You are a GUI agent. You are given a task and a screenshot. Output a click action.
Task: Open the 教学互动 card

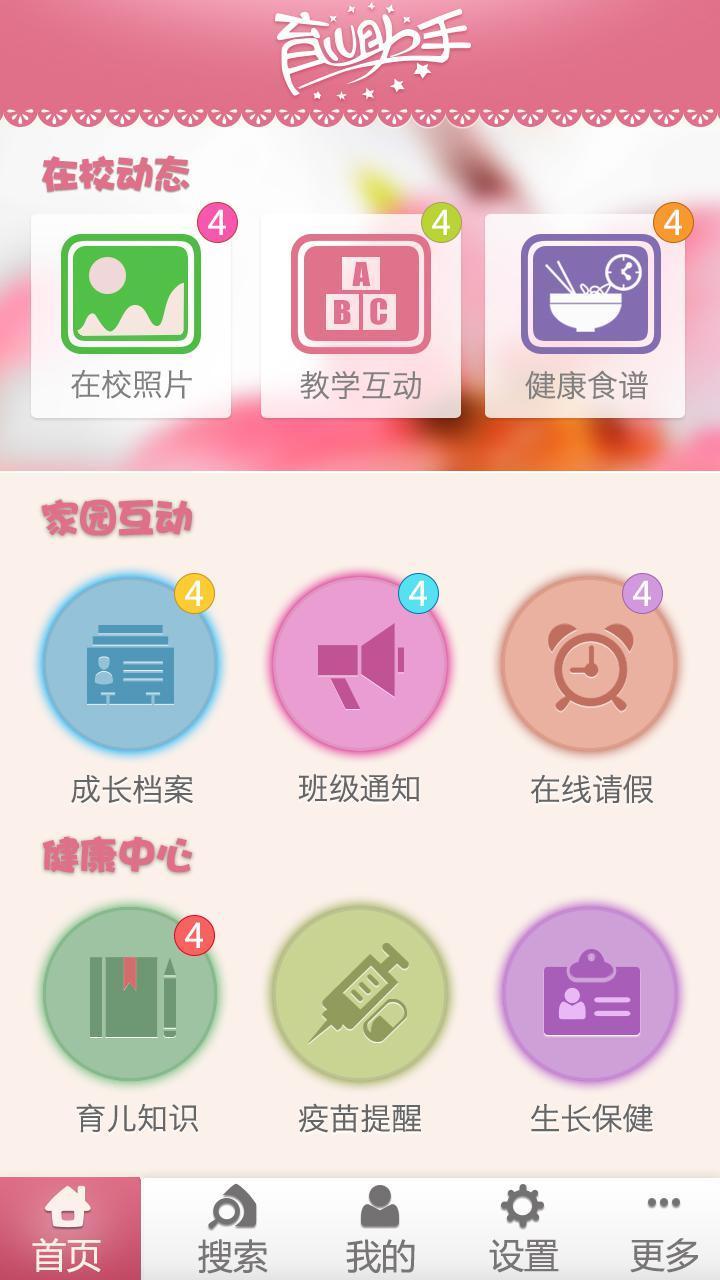pyautogui.click(x=361, y=316)
